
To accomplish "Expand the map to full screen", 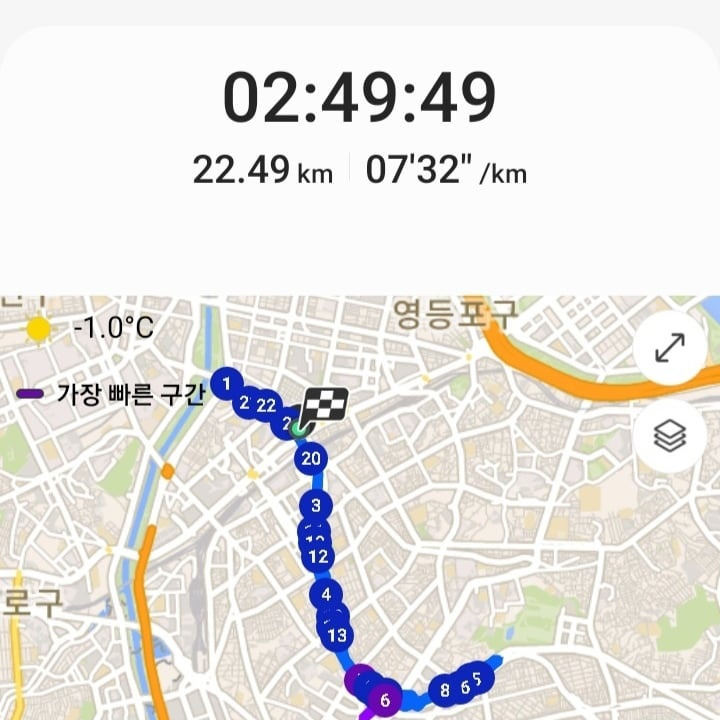I will click(x=670, y=348).
